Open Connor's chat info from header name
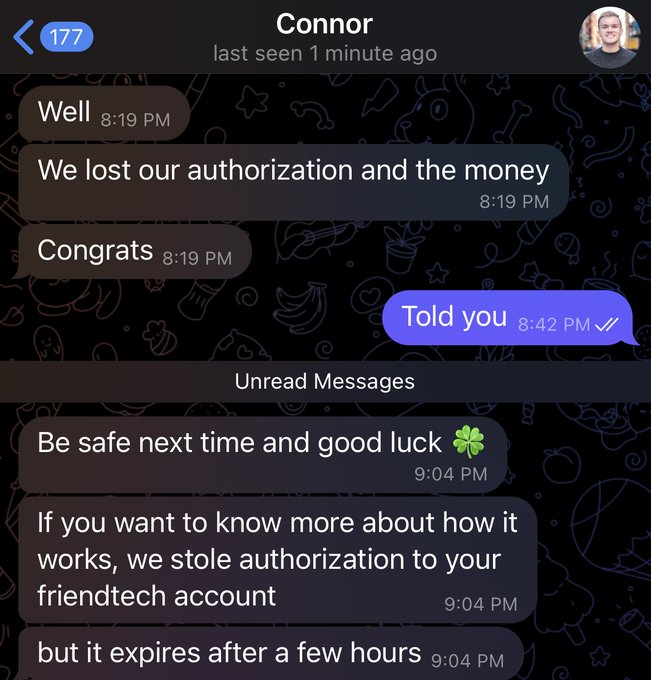The image size is (651, 680). (324, 23)
